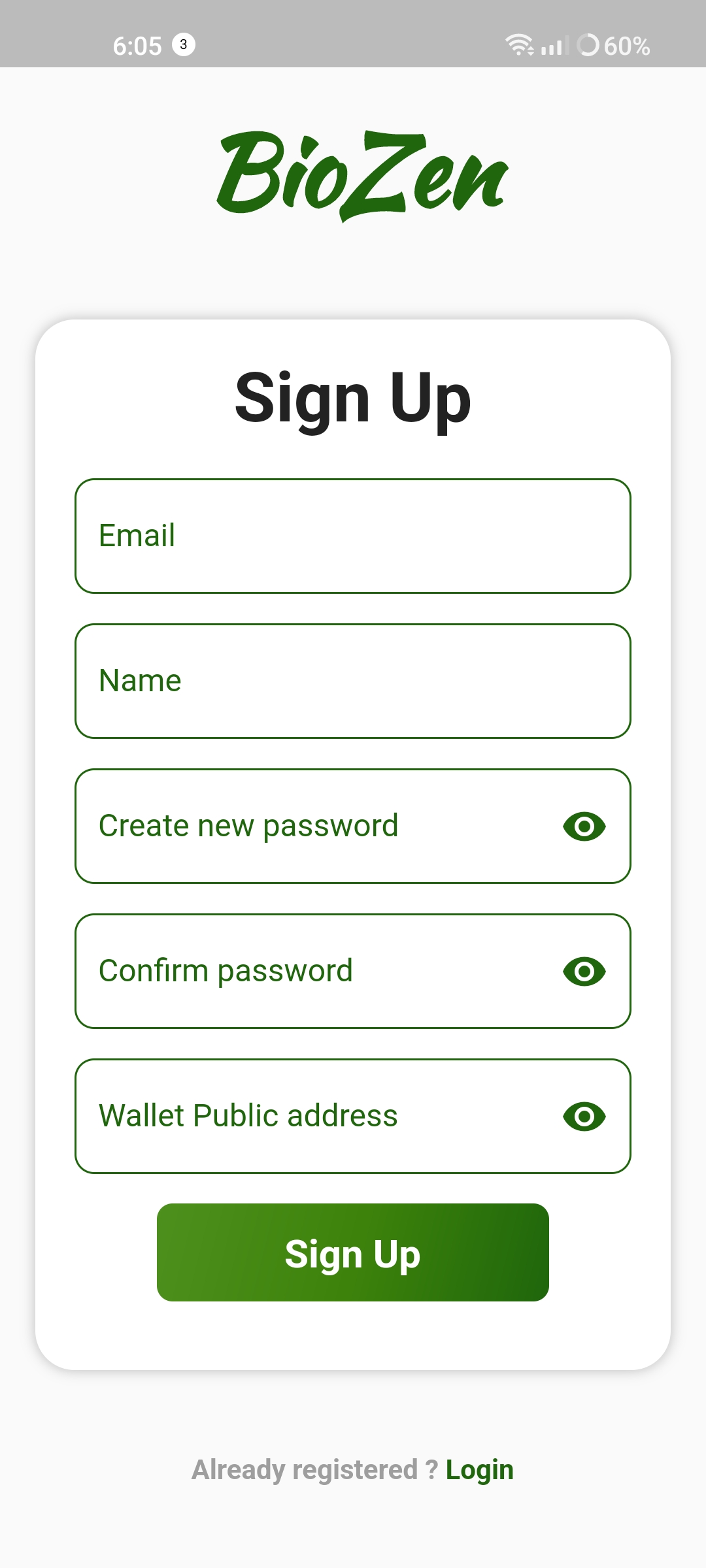Reveal the Wallet Public address value
The width and height of the screenshot is (706, 1568).
coord(584,1117)
